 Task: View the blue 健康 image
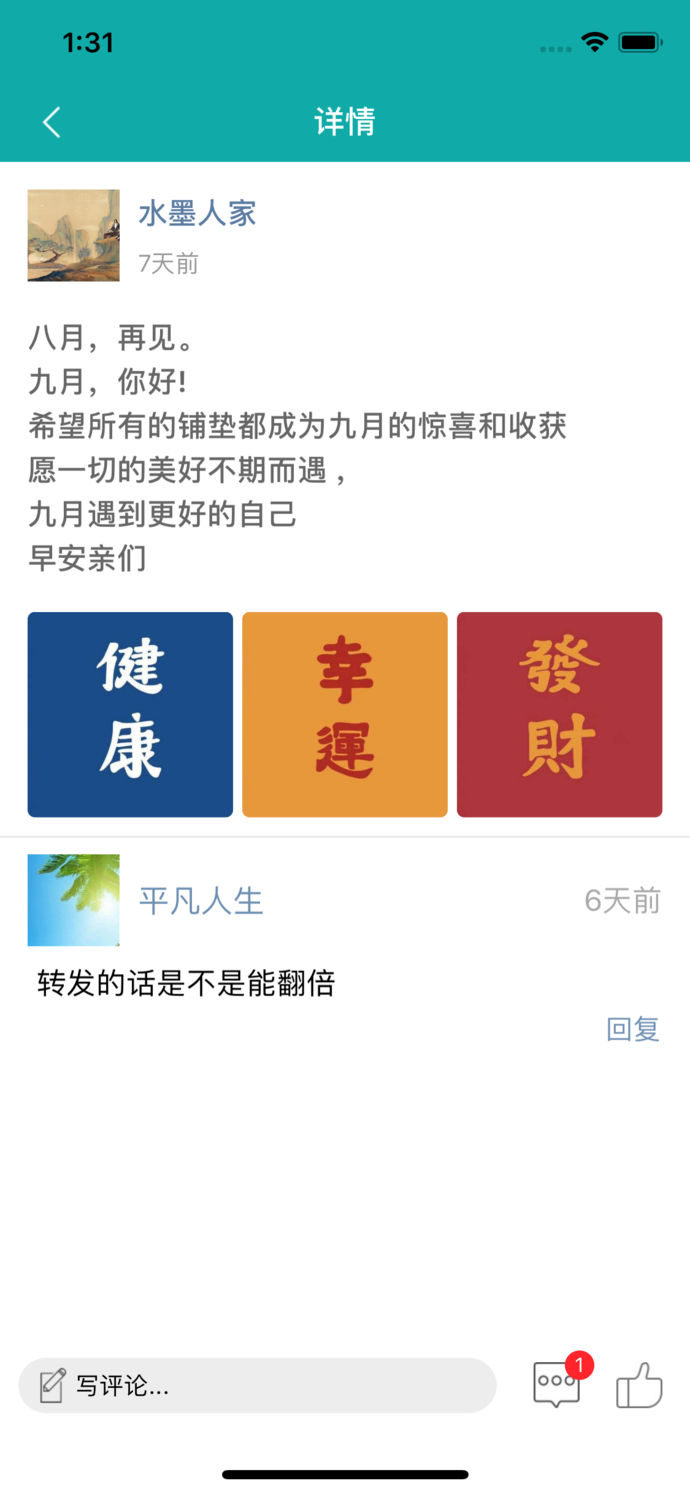pyautogui.click(x=130, y=714)
